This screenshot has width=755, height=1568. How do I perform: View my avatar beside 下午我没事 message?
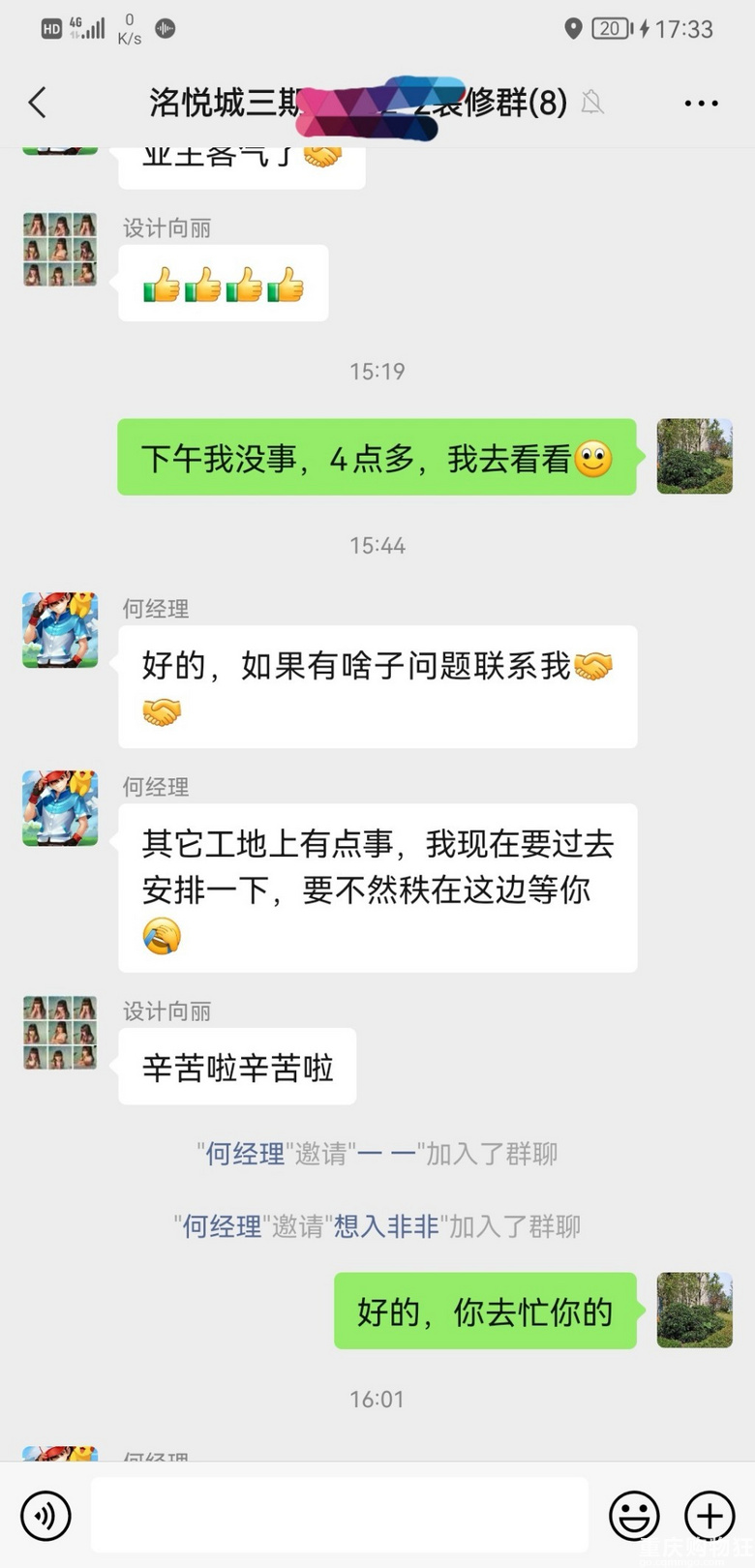tap(694, 457)
